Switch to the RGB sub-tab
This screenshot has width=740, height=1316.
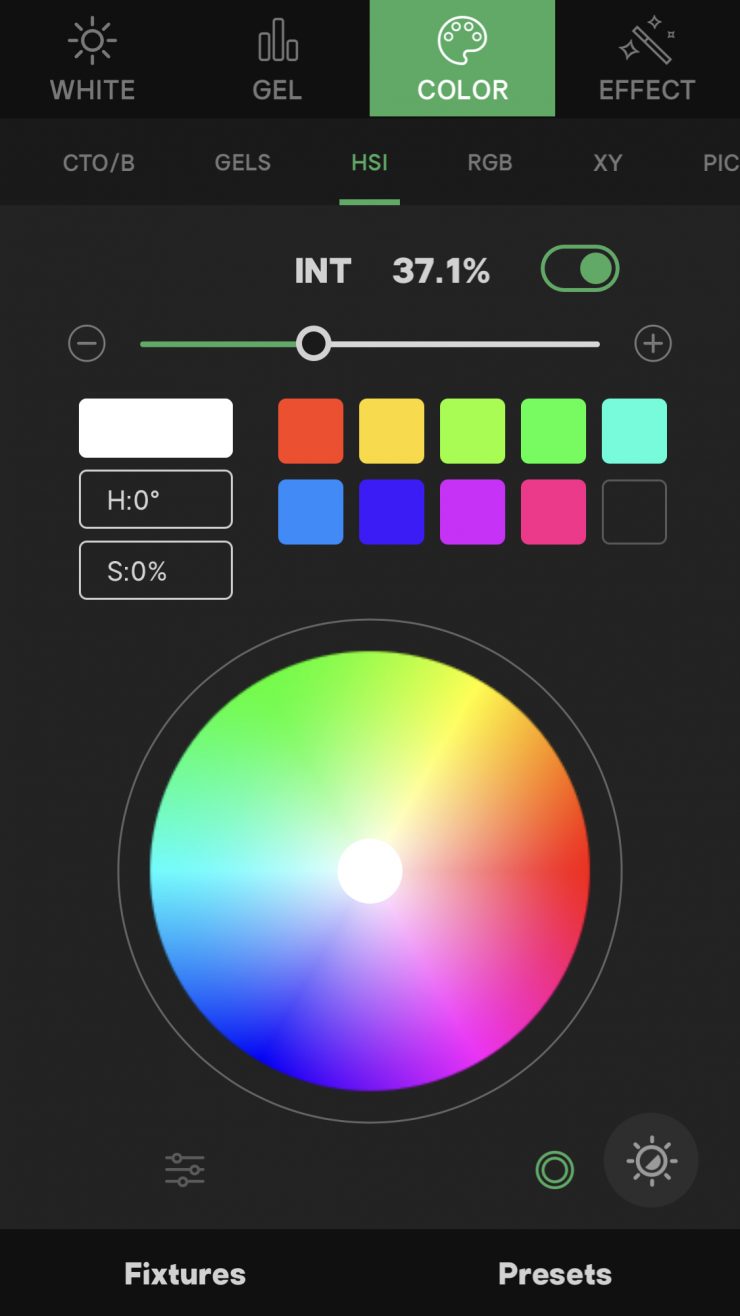(489, 163)
